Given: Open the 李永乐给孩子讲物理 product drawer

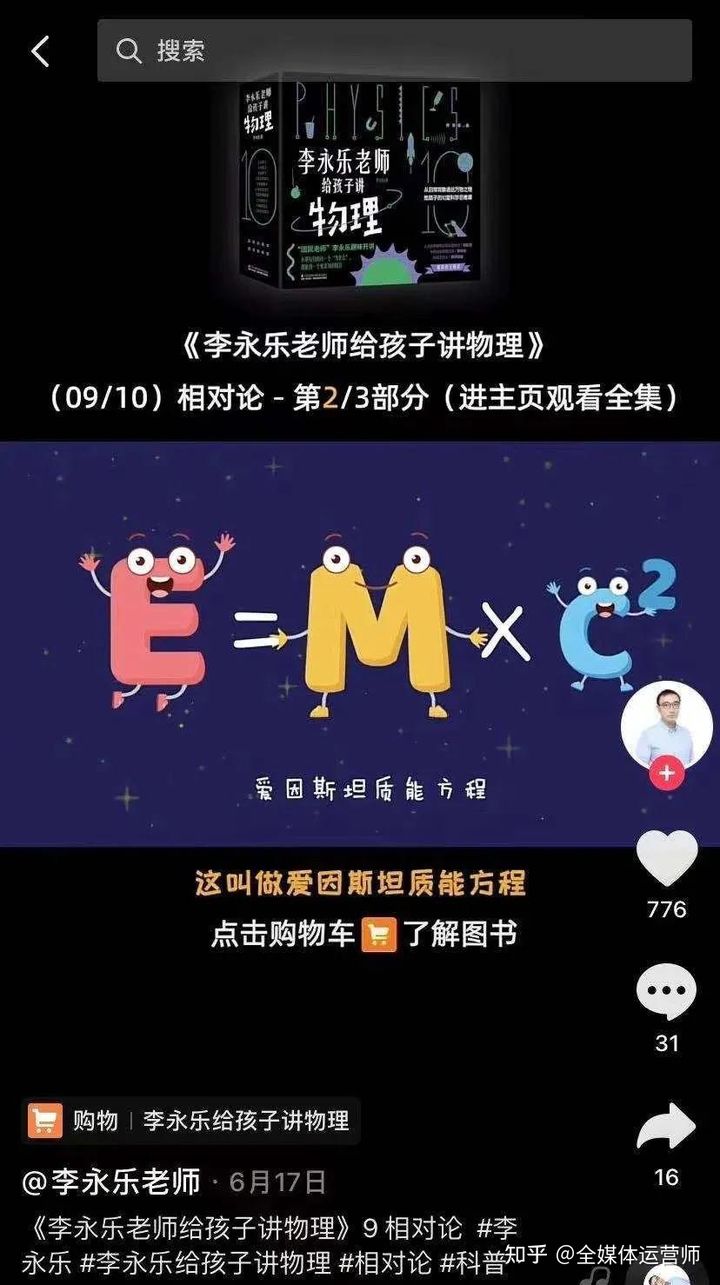Looking at the screenshot, I should (250, 1121).
